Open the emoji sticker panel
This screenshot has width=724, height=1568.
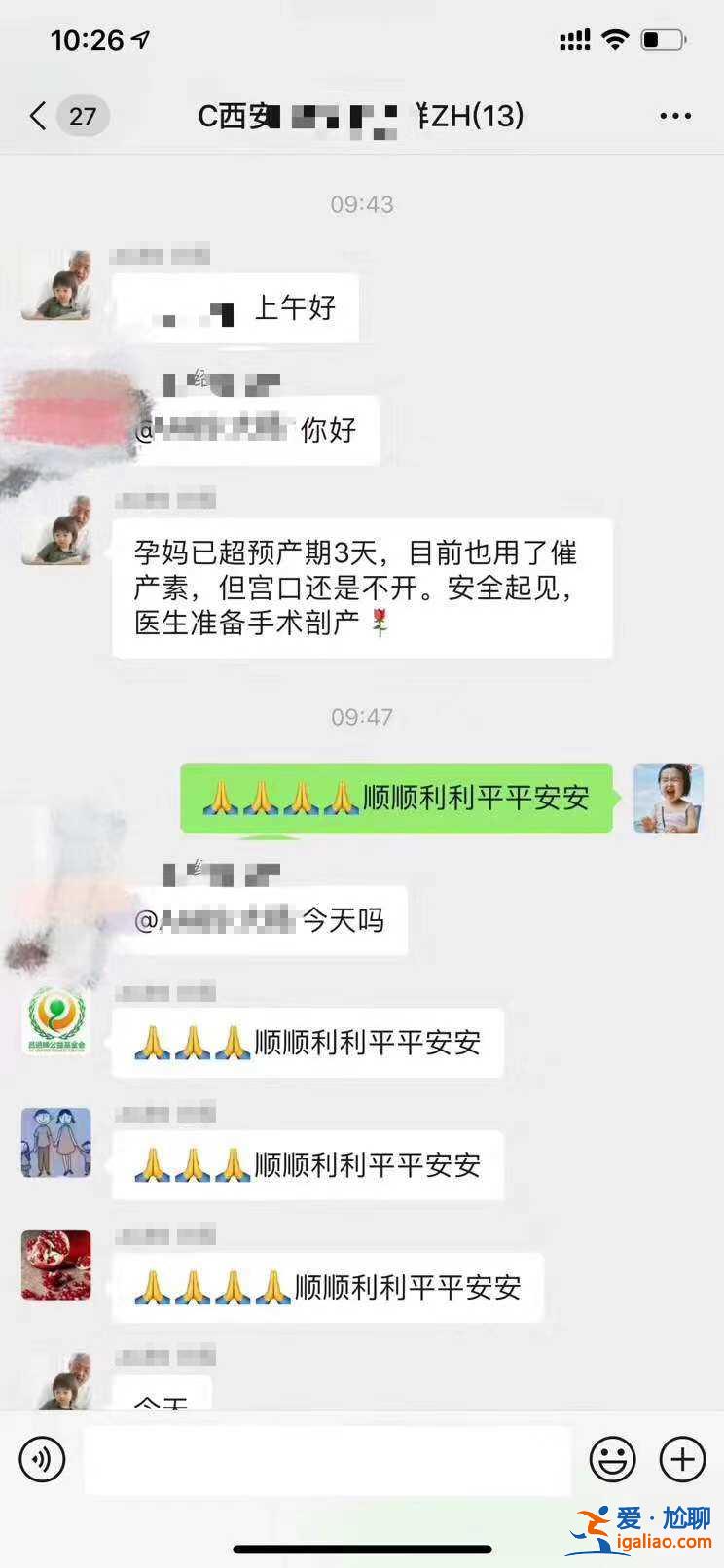(x=612, y=1459)
